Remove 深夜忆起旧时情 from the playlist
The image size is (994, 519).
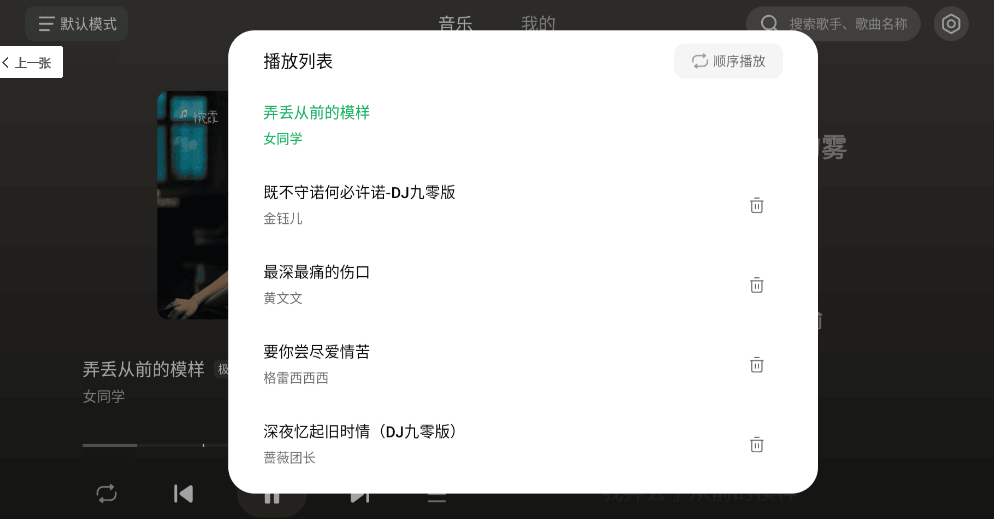point(757,445)
